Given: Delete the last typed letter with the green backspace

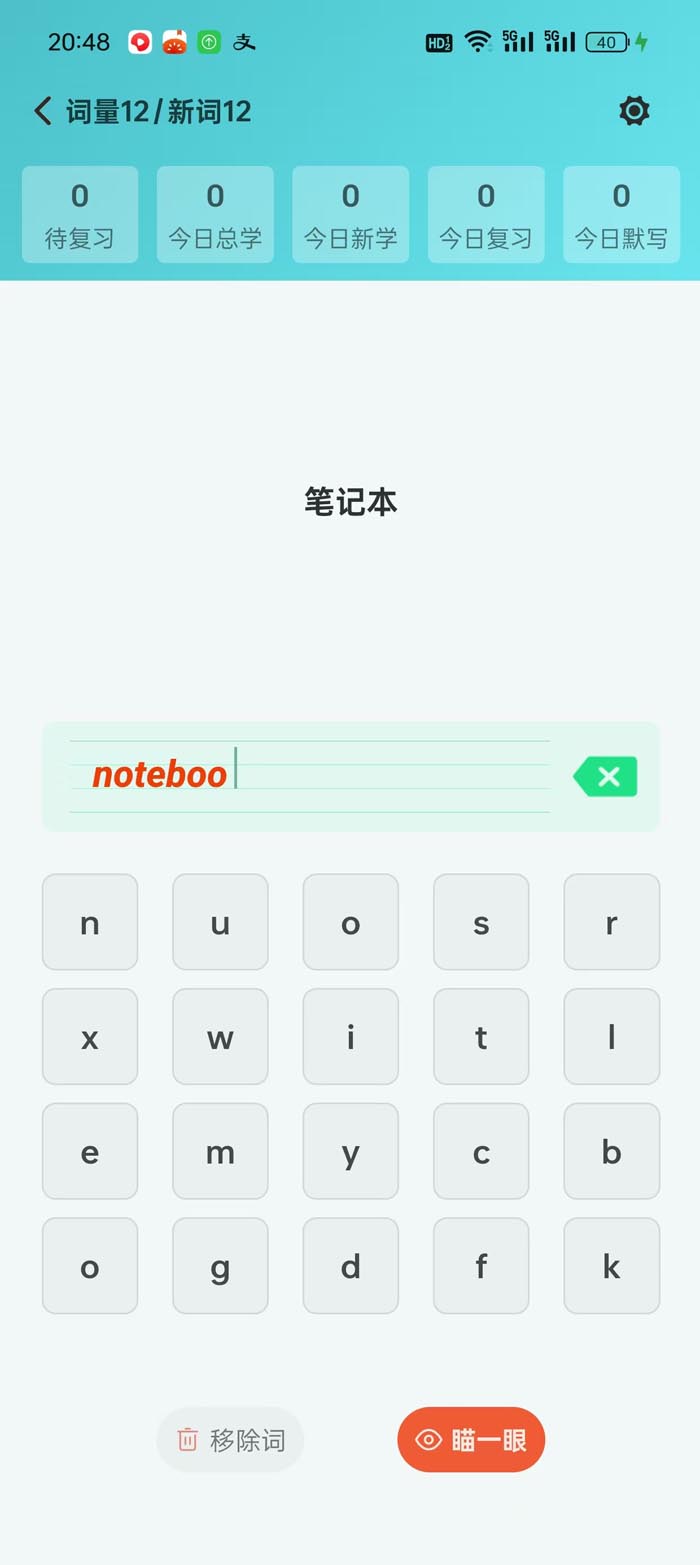Looking at the screenshot, I should pos(606,777).
